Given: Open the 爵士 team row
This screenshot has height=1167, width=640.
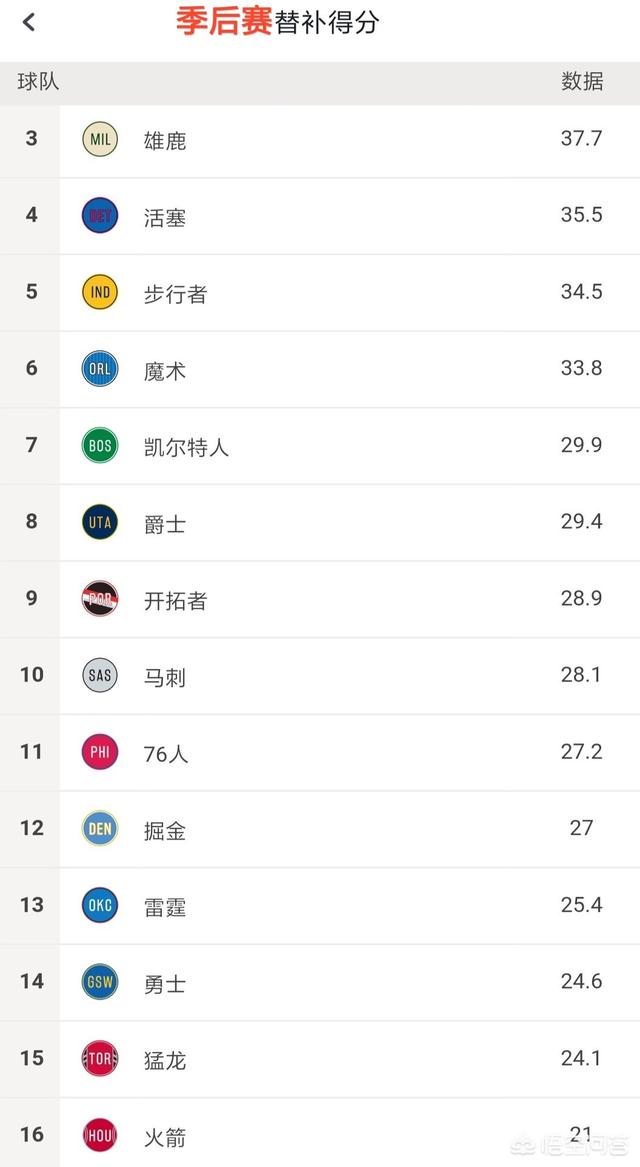Looking at the screenshot, I should 320,522.
